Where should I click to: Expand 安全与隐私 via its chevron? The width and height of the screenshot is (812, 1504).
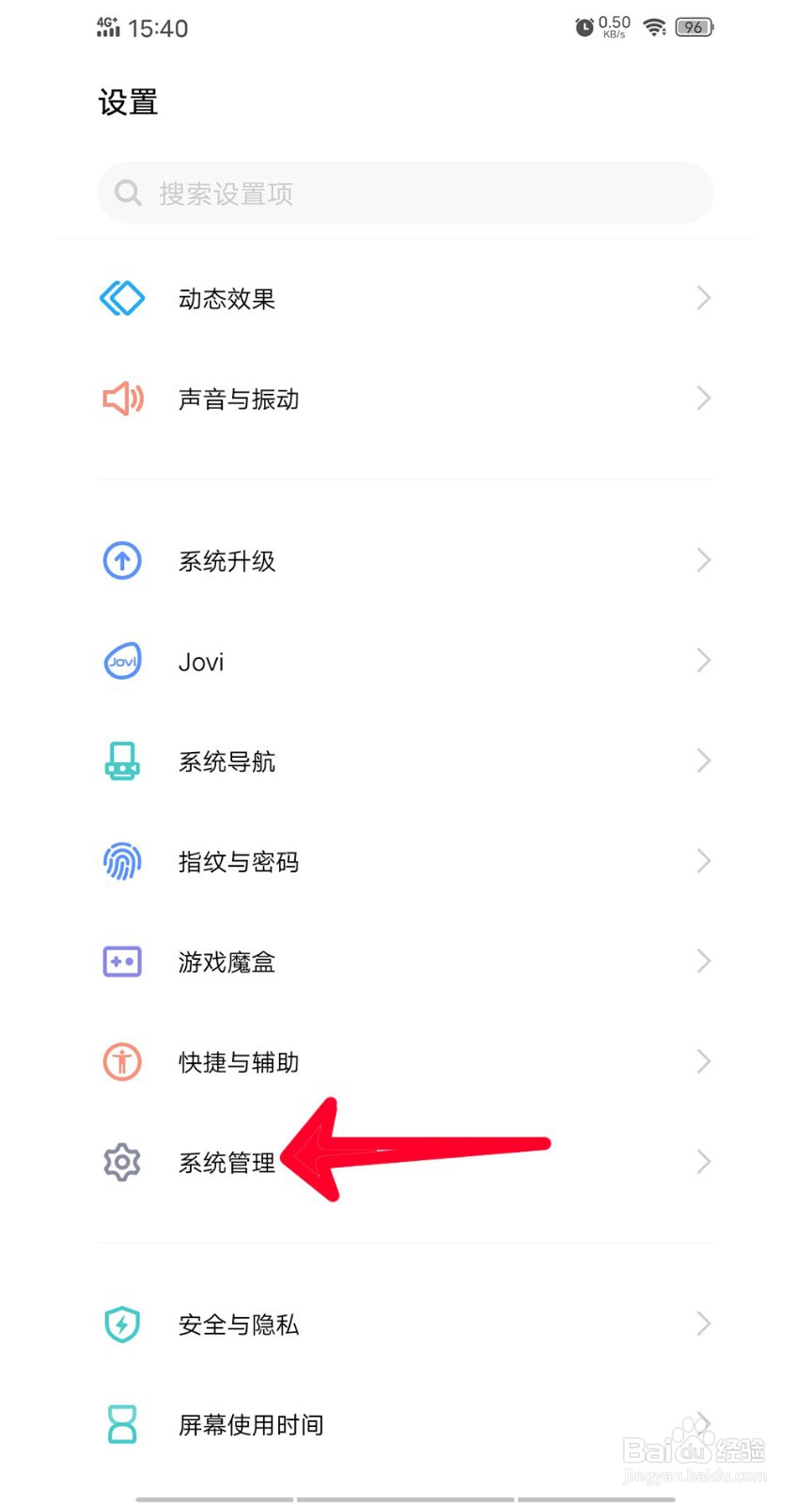(x=703, y=1324)
